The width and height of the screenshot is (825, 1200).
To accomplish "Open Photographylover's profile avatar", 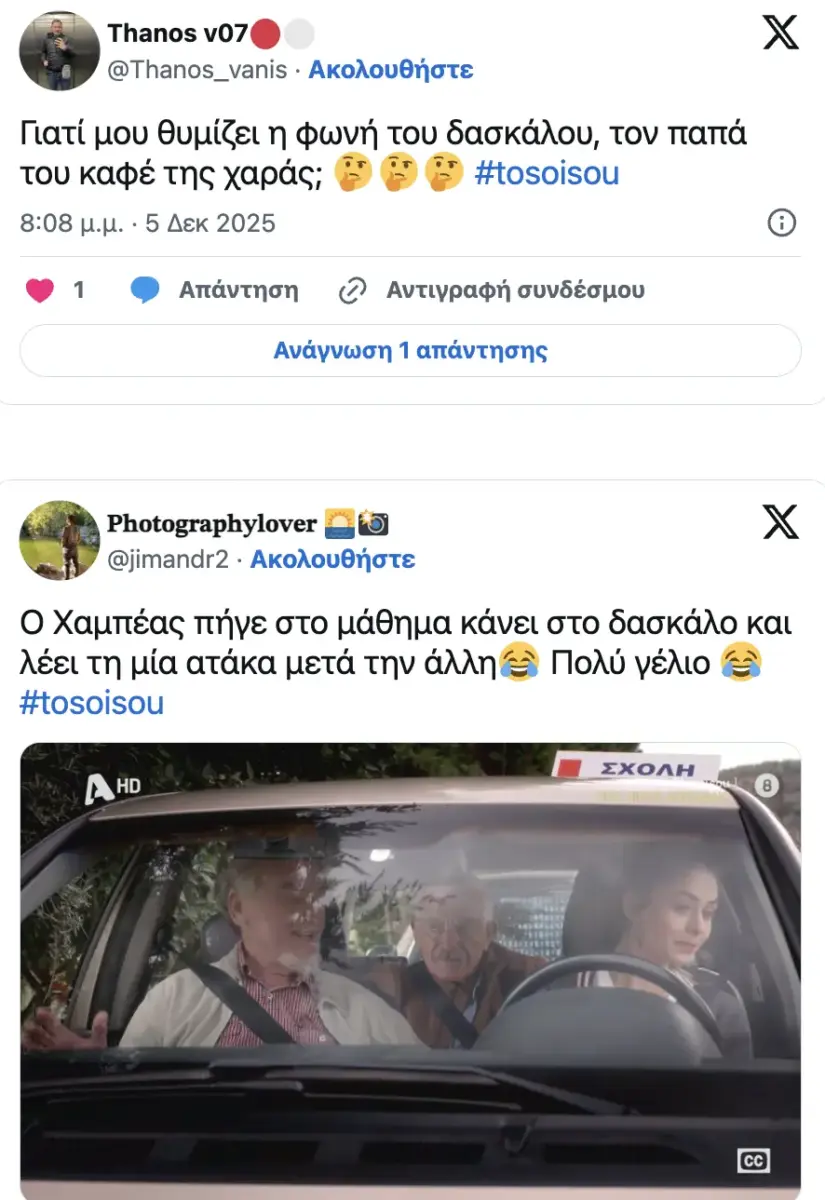I will coord(60,539).
